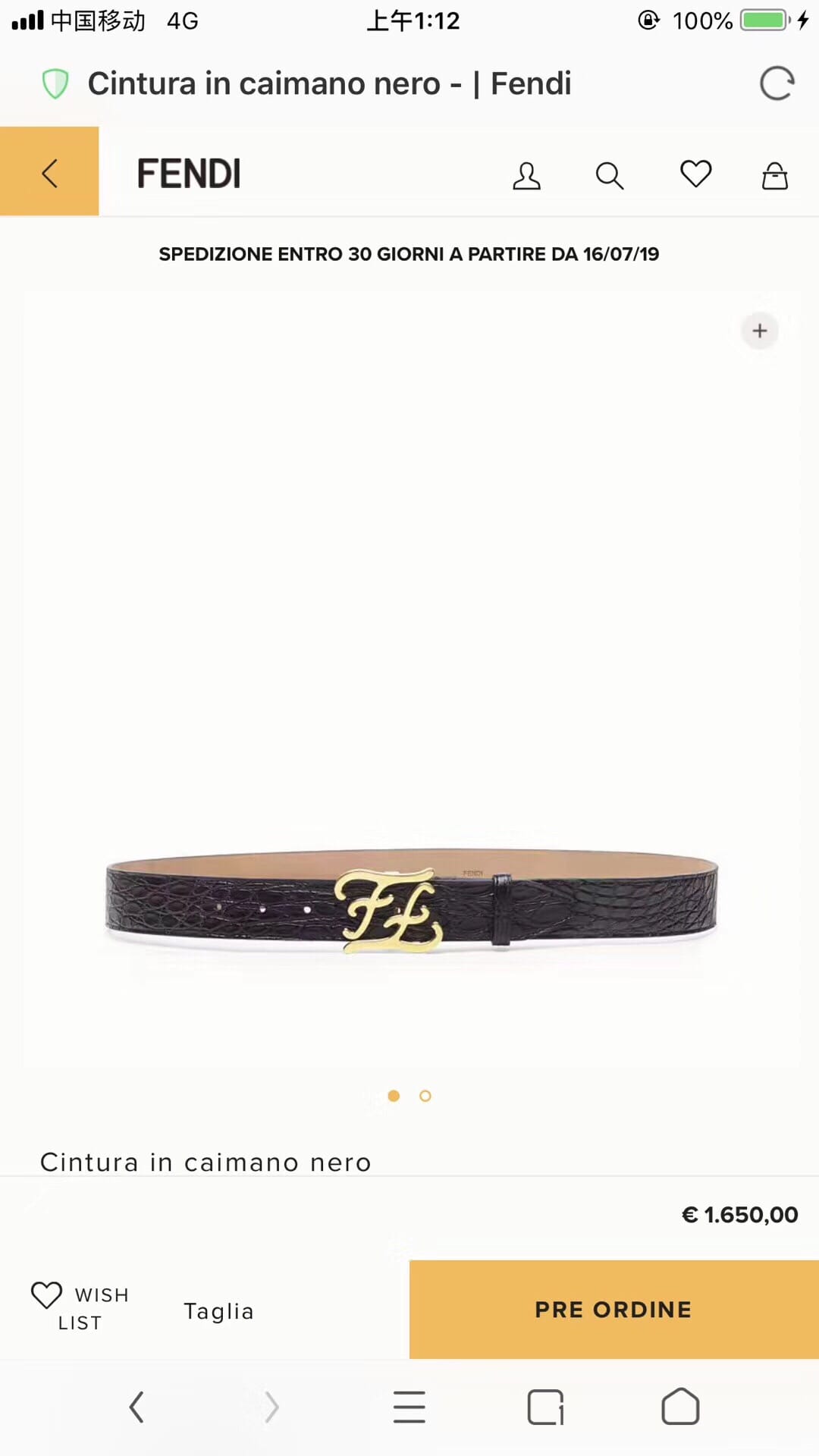Open the Taglia size selector

click(x=218, y=1311)
